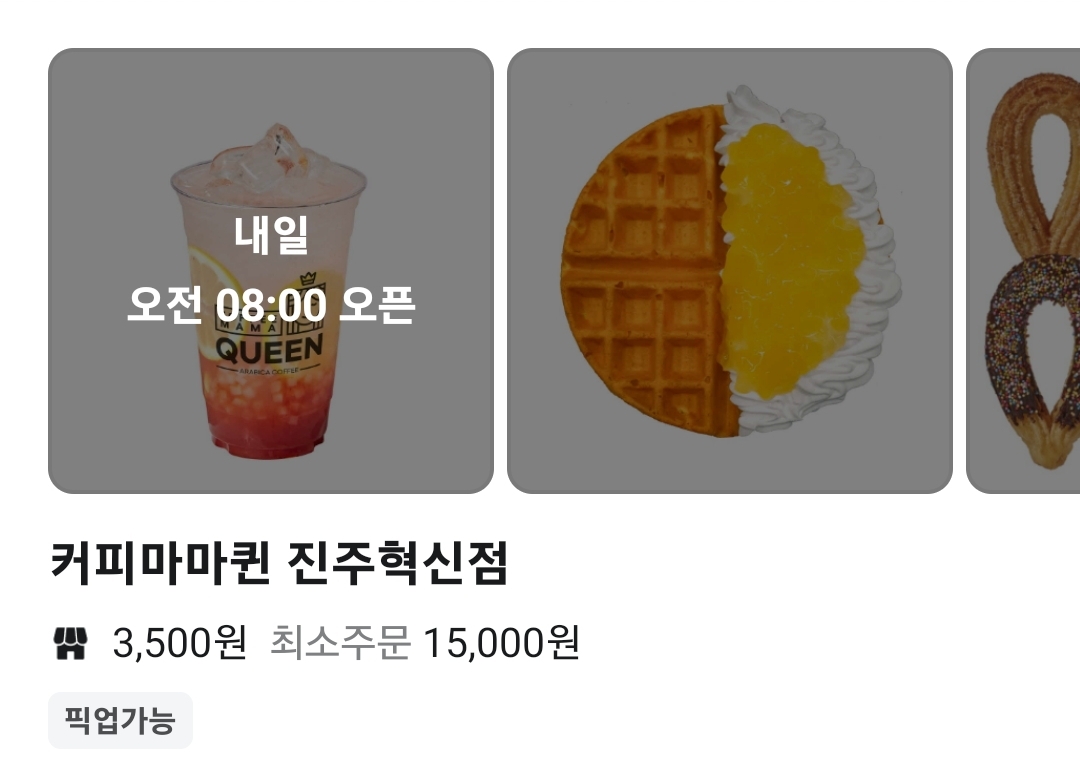
Task: Select the waffle with cream photo tile
Action: pos(729,271)
